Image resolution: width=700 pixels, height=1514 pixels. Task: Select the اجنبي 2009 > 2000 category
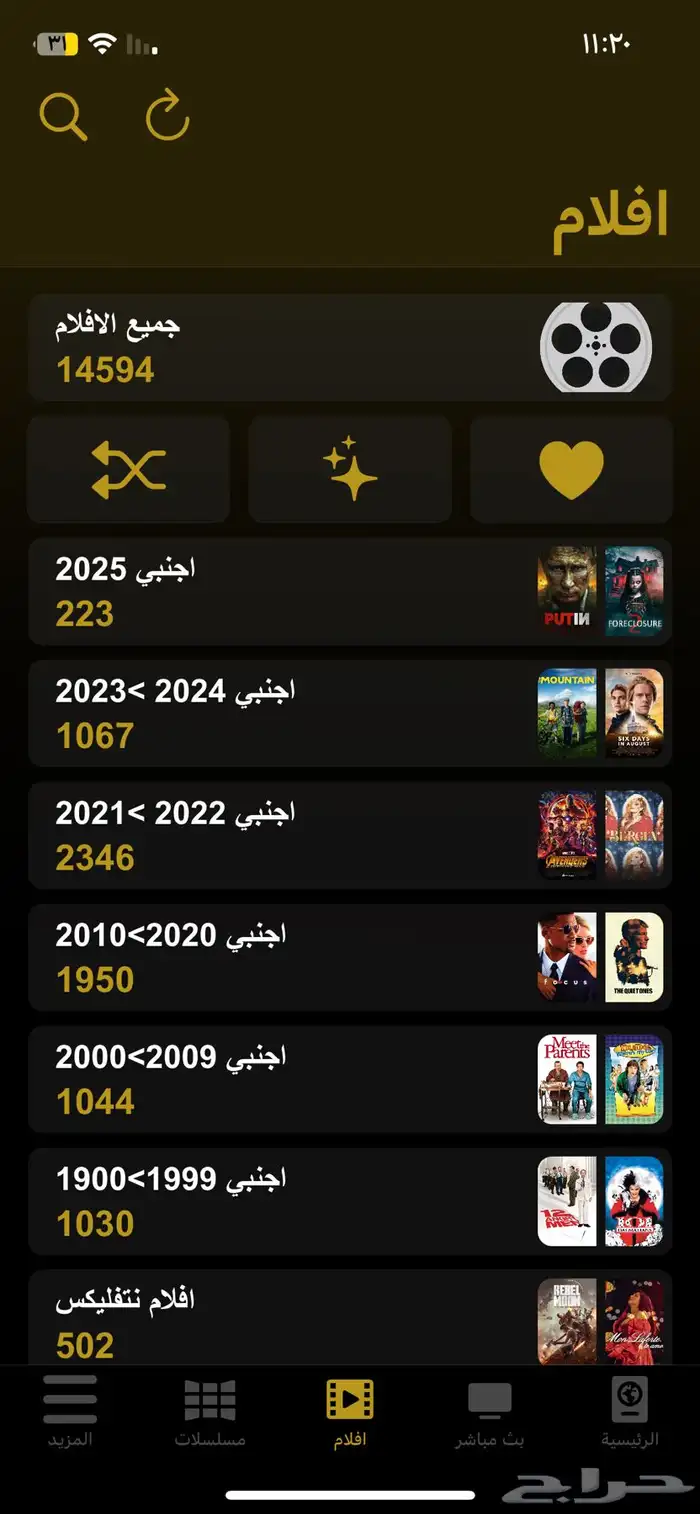pos(350,1080)
